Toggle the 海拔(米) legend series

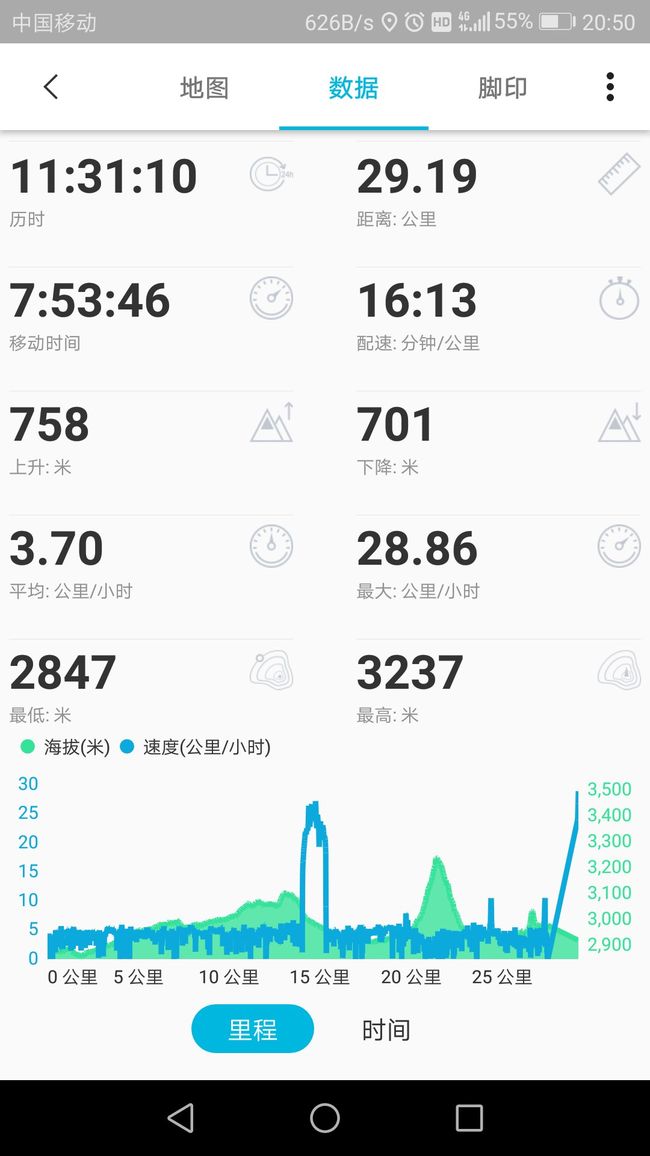pos(66,747)
